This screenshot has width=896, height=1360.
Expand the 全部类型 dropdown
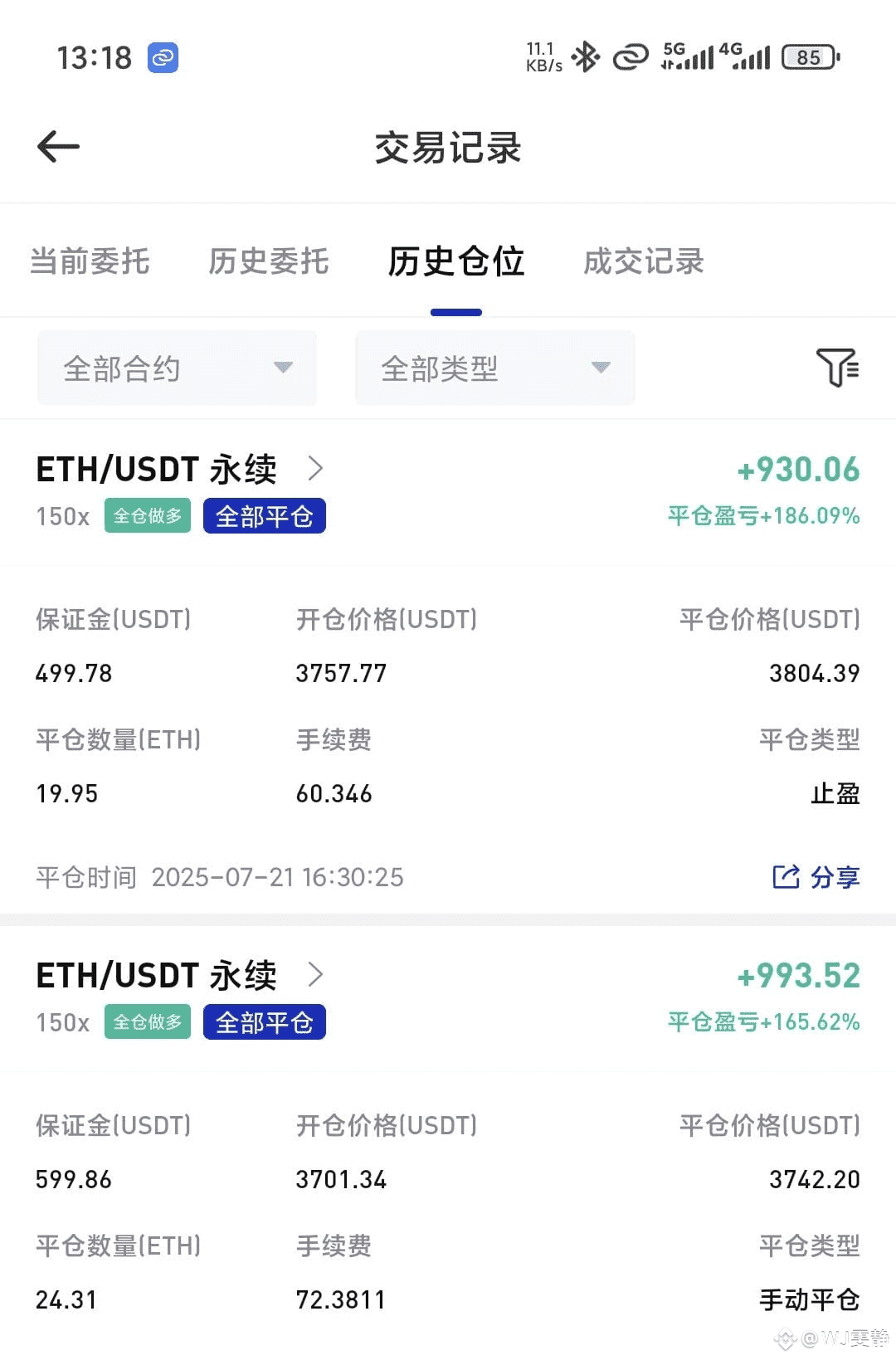tap(495, 368)
